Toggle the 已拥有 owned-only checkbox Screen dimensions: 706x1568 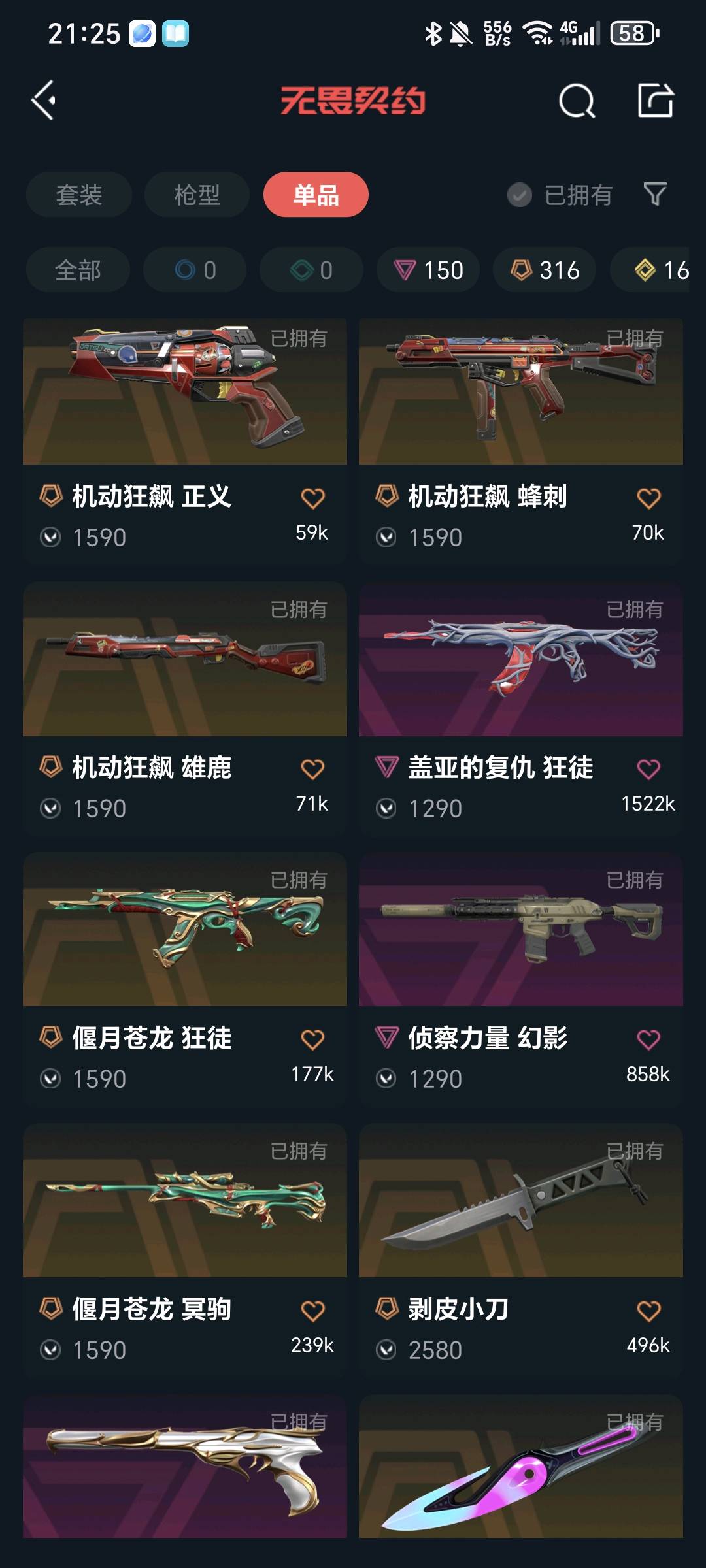(x=520, y=195)
